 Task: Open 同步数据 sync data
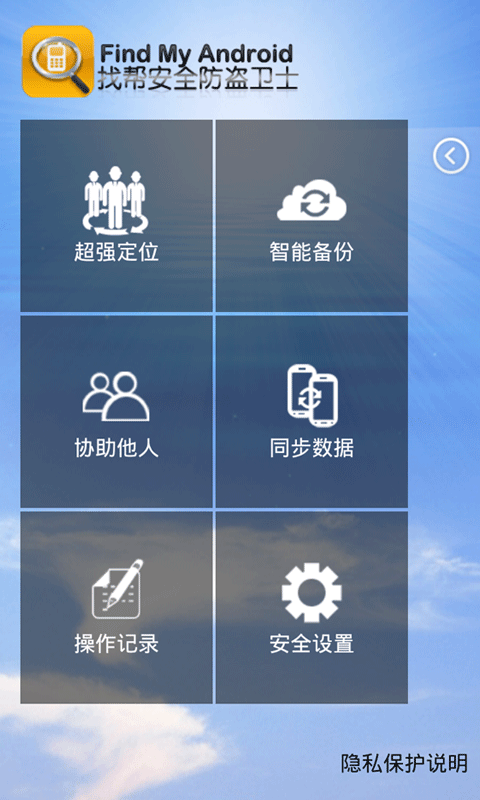click(312, 412)
